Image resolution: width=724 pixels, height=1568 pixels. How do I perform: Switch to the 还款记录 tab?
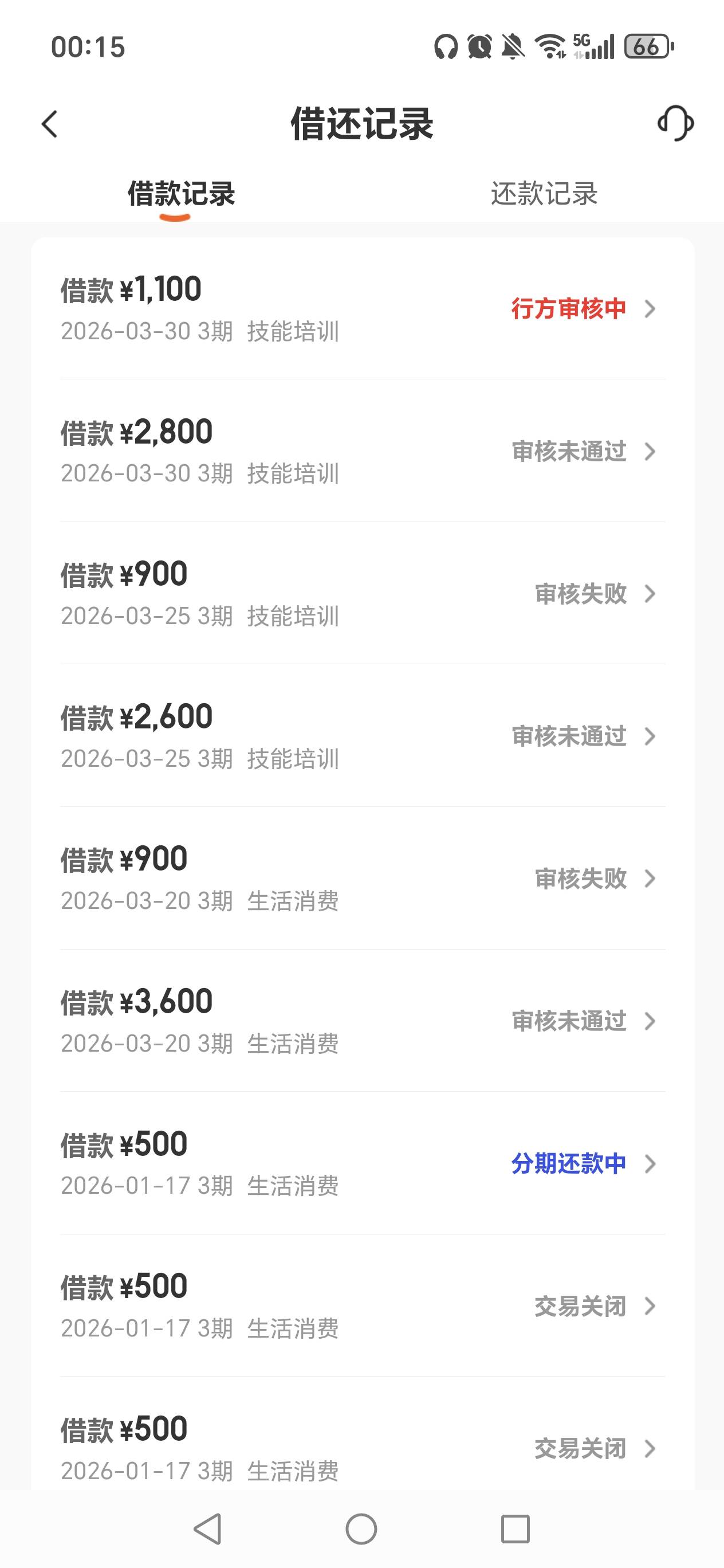544,194
